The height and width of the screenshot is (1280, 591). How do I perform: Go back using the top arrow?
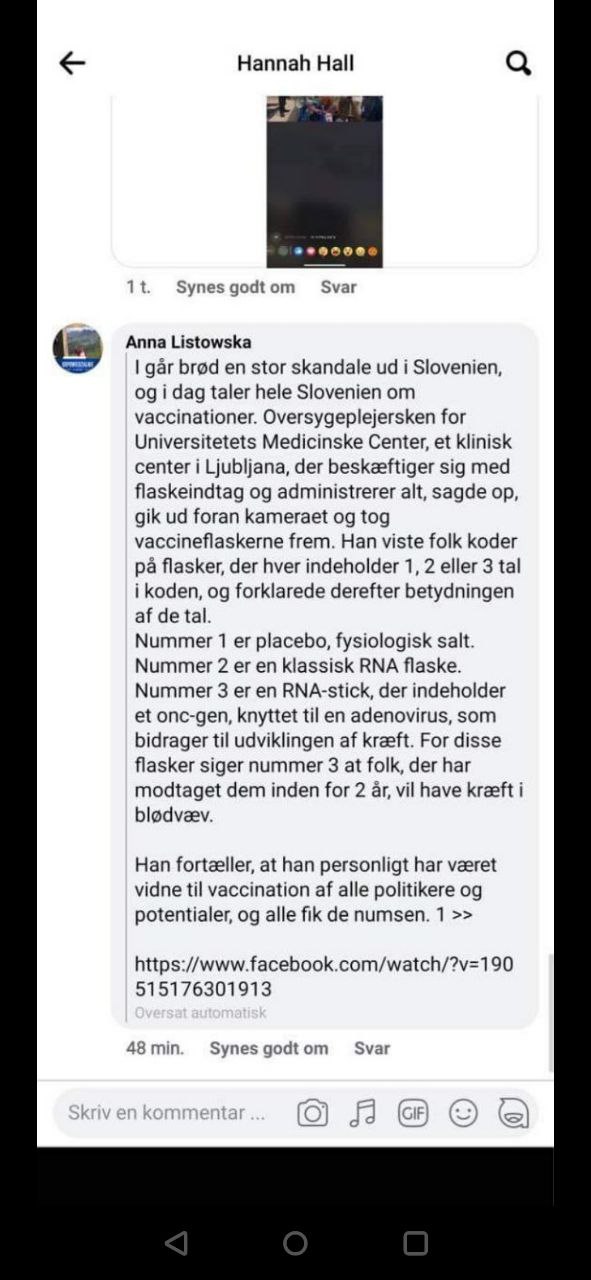[72, 63]
